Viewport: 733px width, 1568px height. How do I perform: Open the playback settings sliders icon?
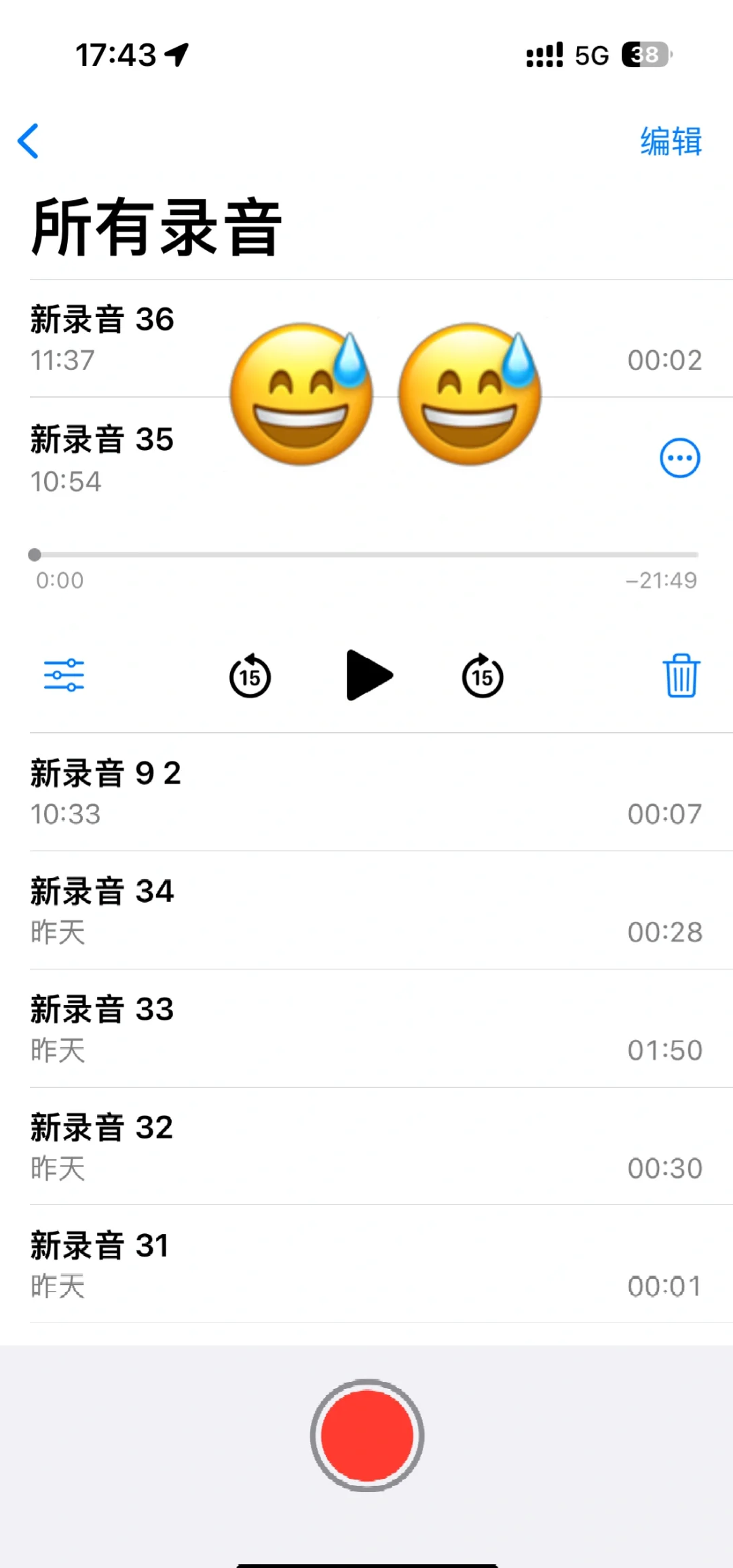pos(64,676)
